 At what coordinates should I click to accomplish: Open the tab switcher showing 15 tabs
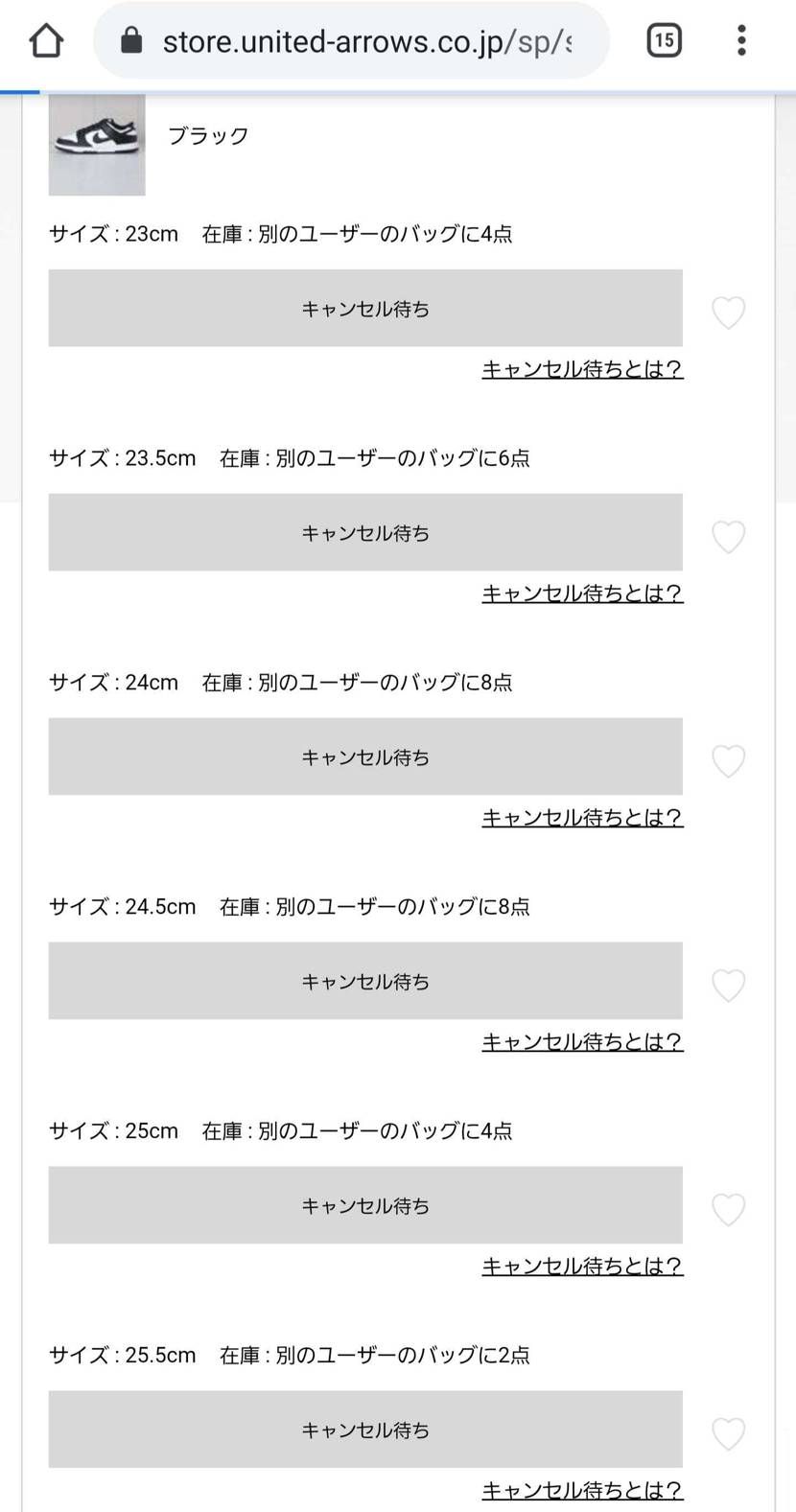(664, 40)
